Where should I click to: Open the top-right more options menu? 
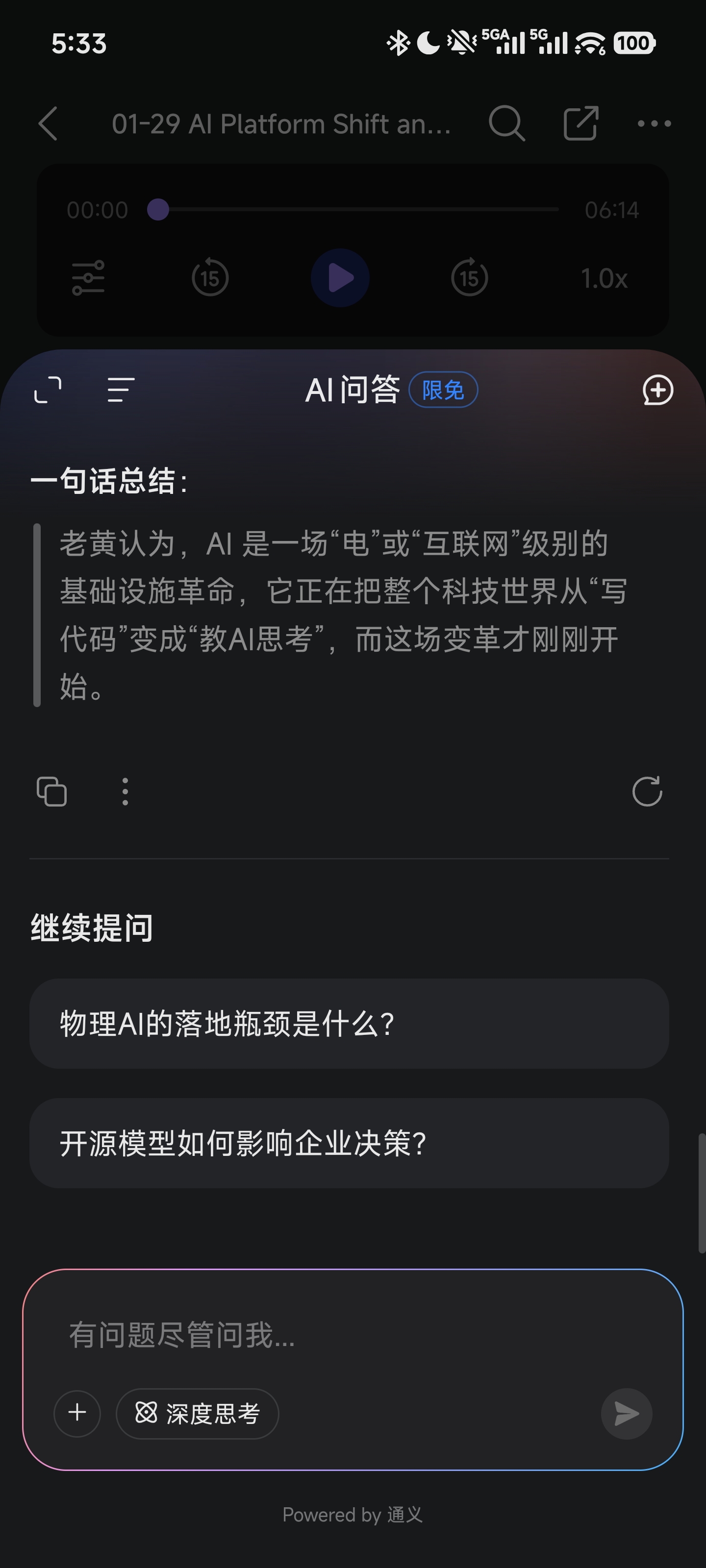[x=653, y=123]
